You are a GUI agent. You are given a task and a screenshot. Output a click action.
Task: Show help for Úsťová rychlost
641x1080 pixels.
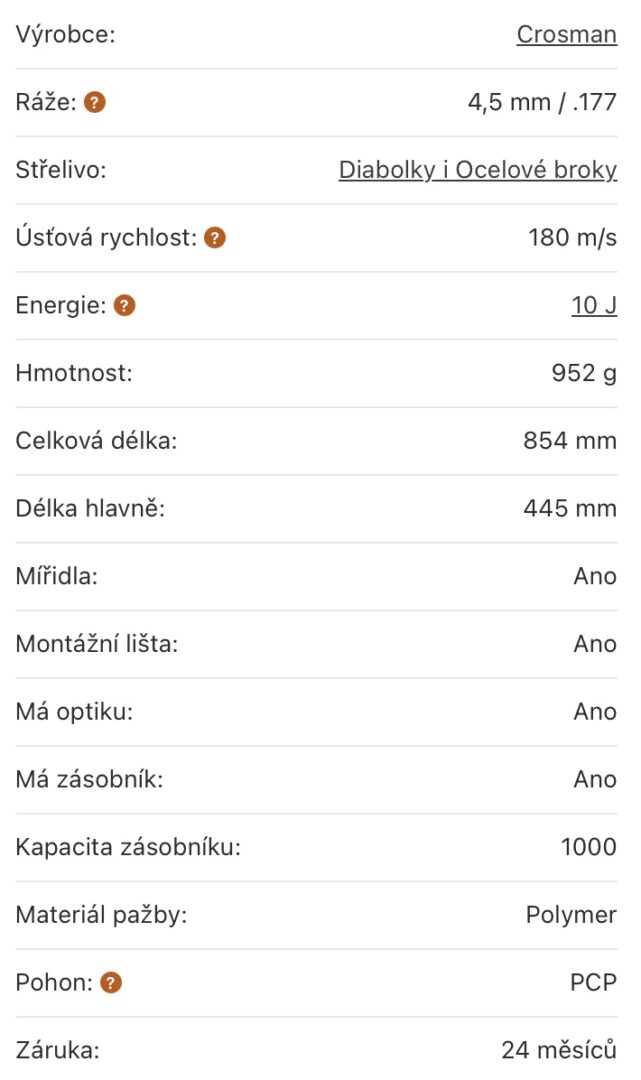pos(215,238)
